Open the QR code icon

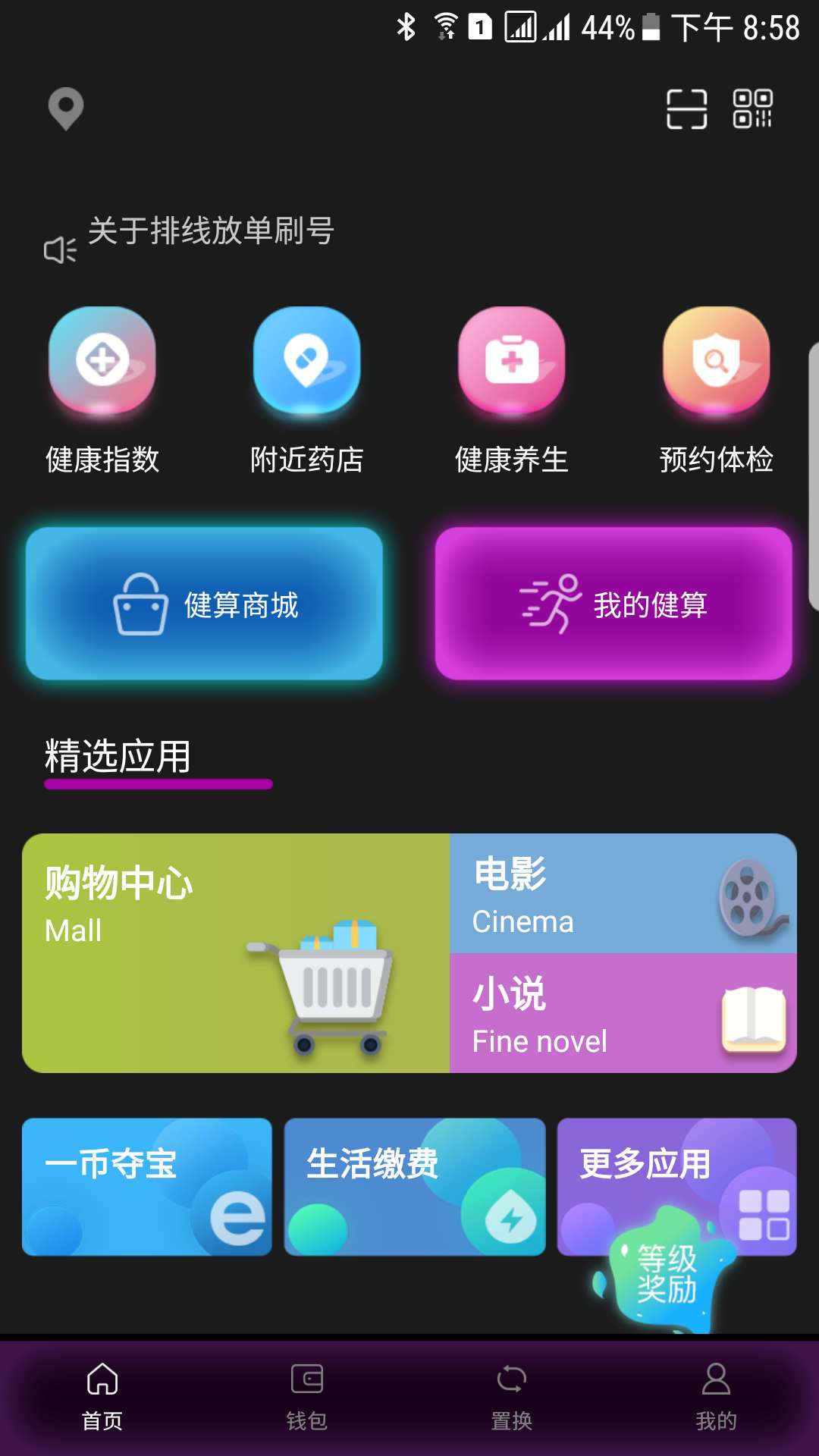[x=752, y=109]
